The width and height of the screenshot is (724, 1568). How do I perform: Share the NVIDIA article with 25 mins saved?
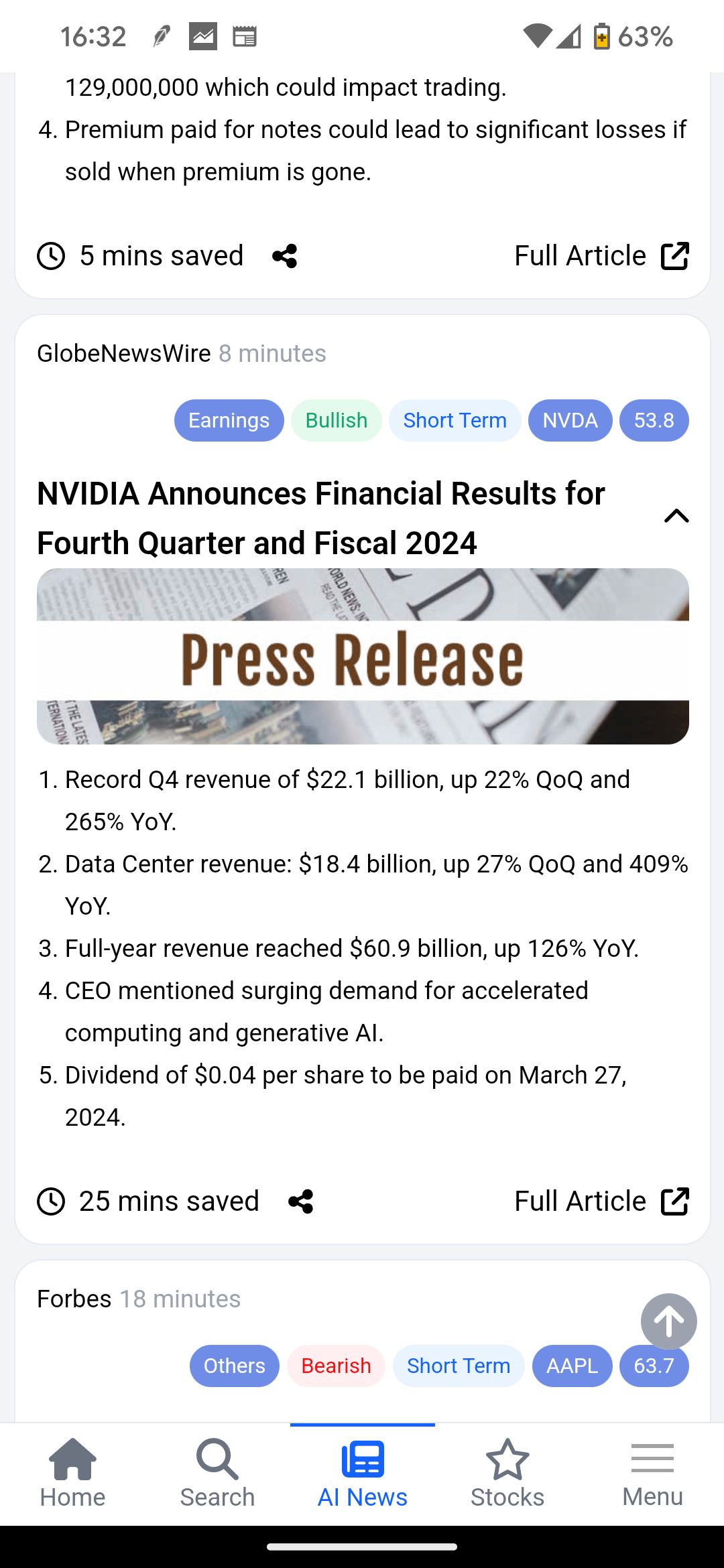(x=300, y=1201)
